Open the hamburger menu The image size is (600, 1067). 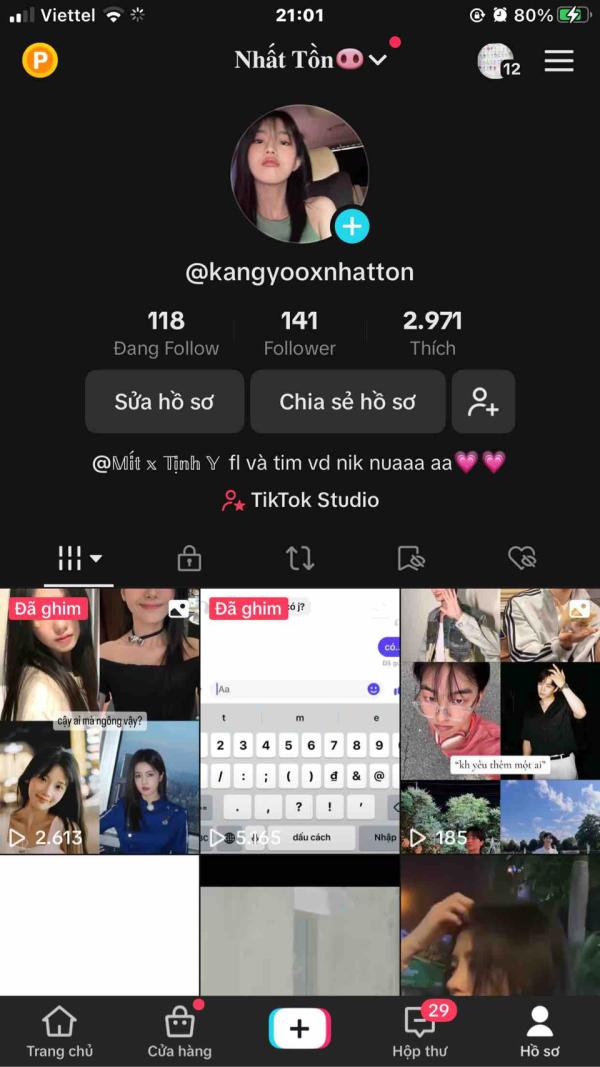pos(558,61)
